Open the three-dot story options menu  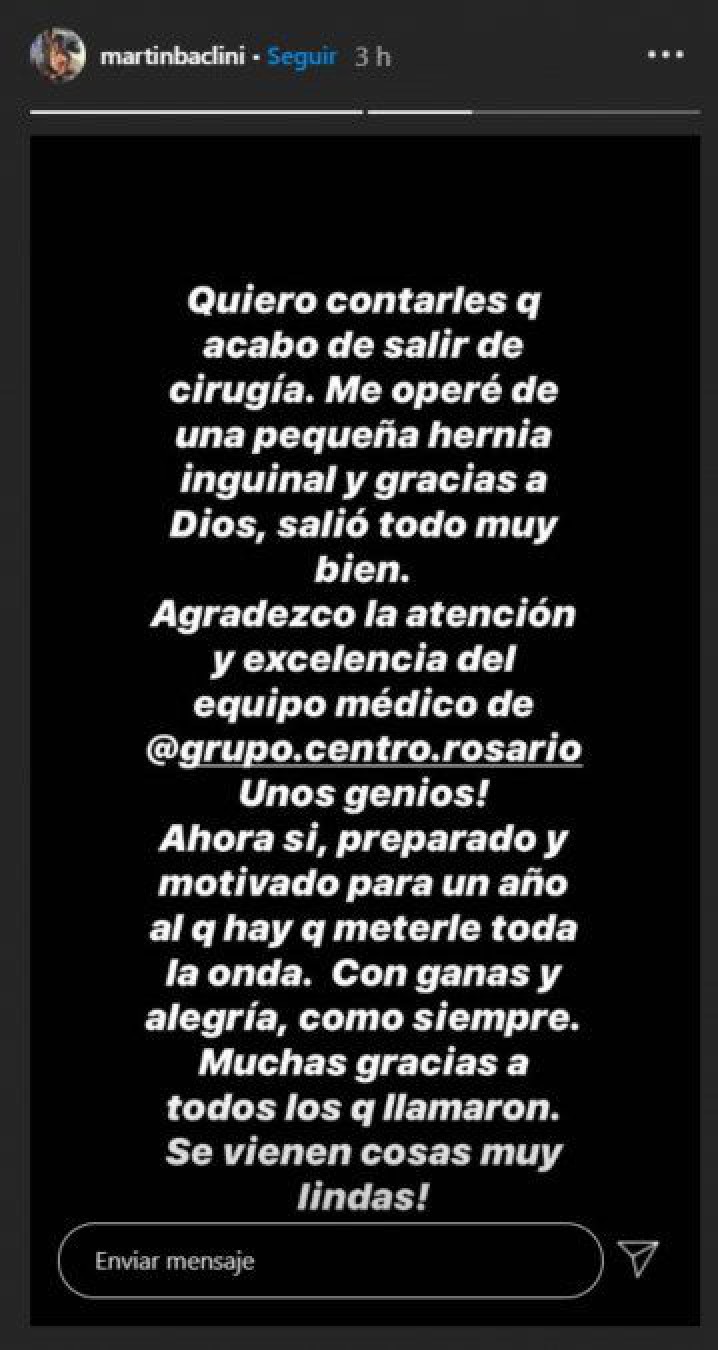[665, 55]
